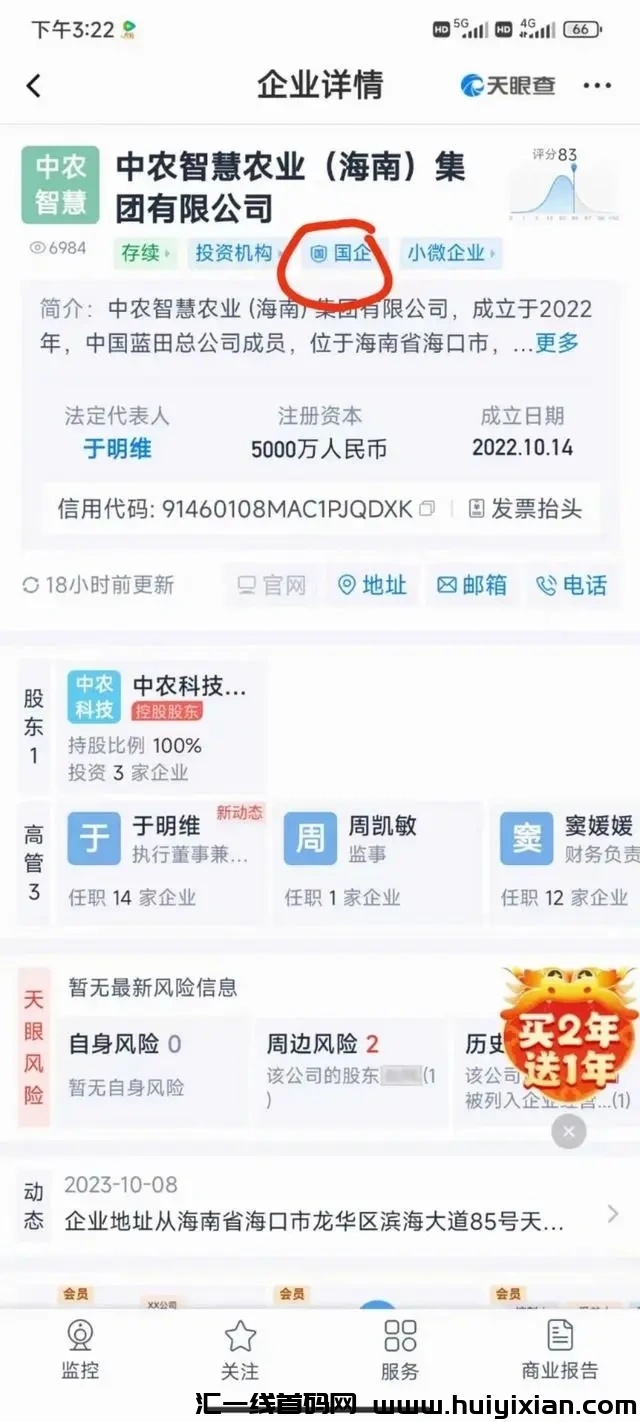640x1422 pixels.
Task: Open legal representative 于明维's profile
Action: click(117, 448)
